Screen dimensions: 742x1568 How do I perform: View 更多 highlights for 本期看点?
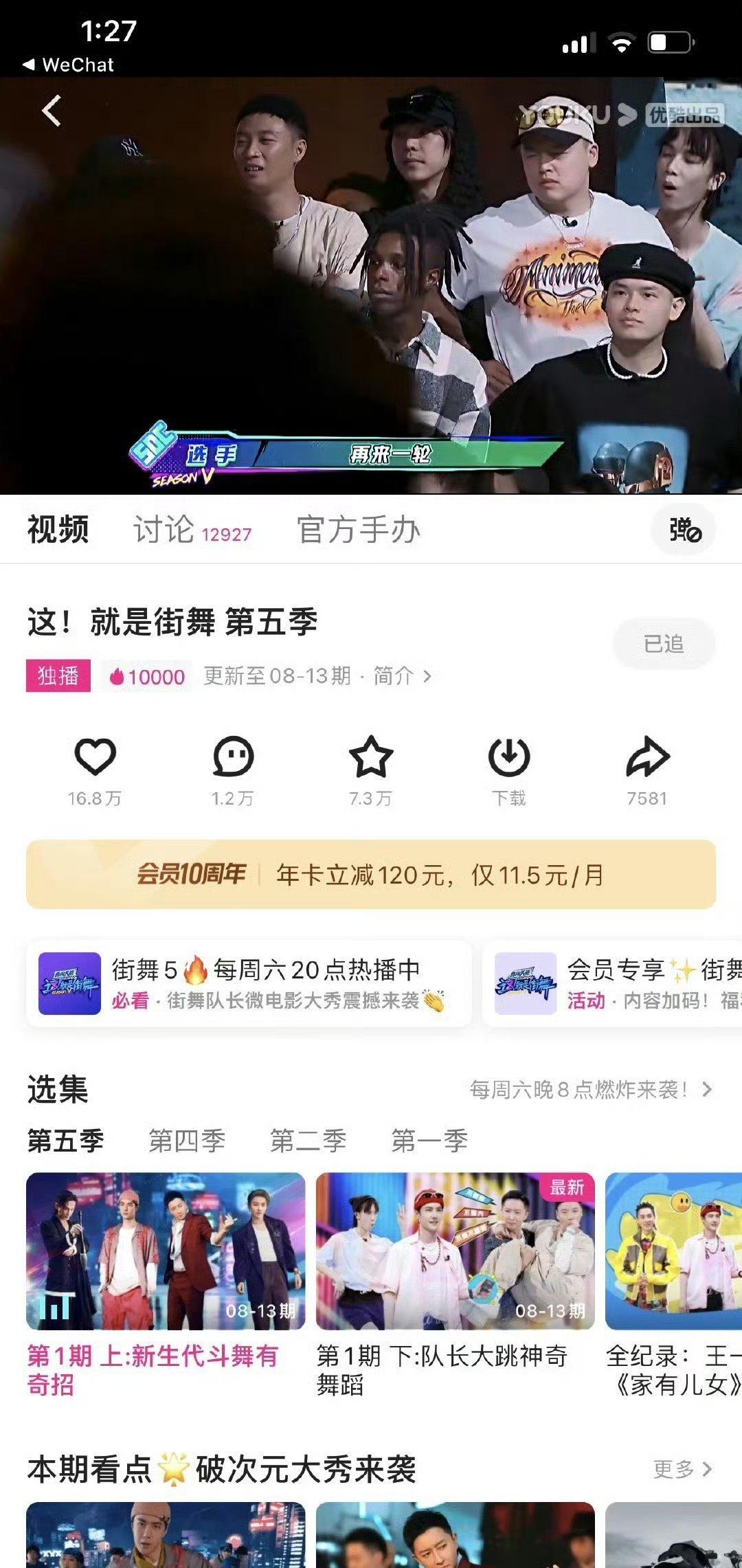(682, 1469)
